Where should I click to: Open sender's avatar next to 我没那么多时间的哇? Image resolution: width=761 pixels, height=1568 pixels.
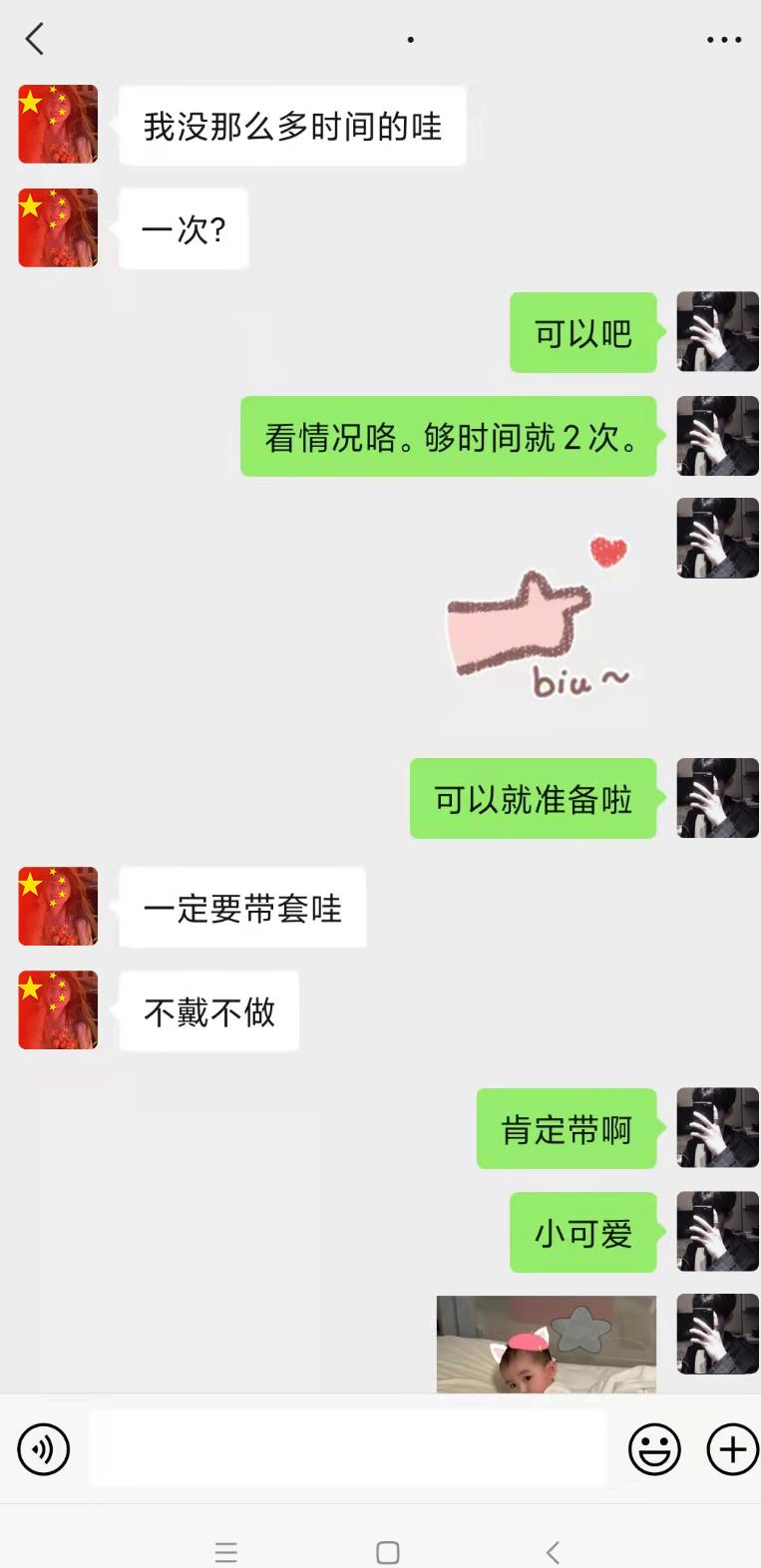coord(58,125)
